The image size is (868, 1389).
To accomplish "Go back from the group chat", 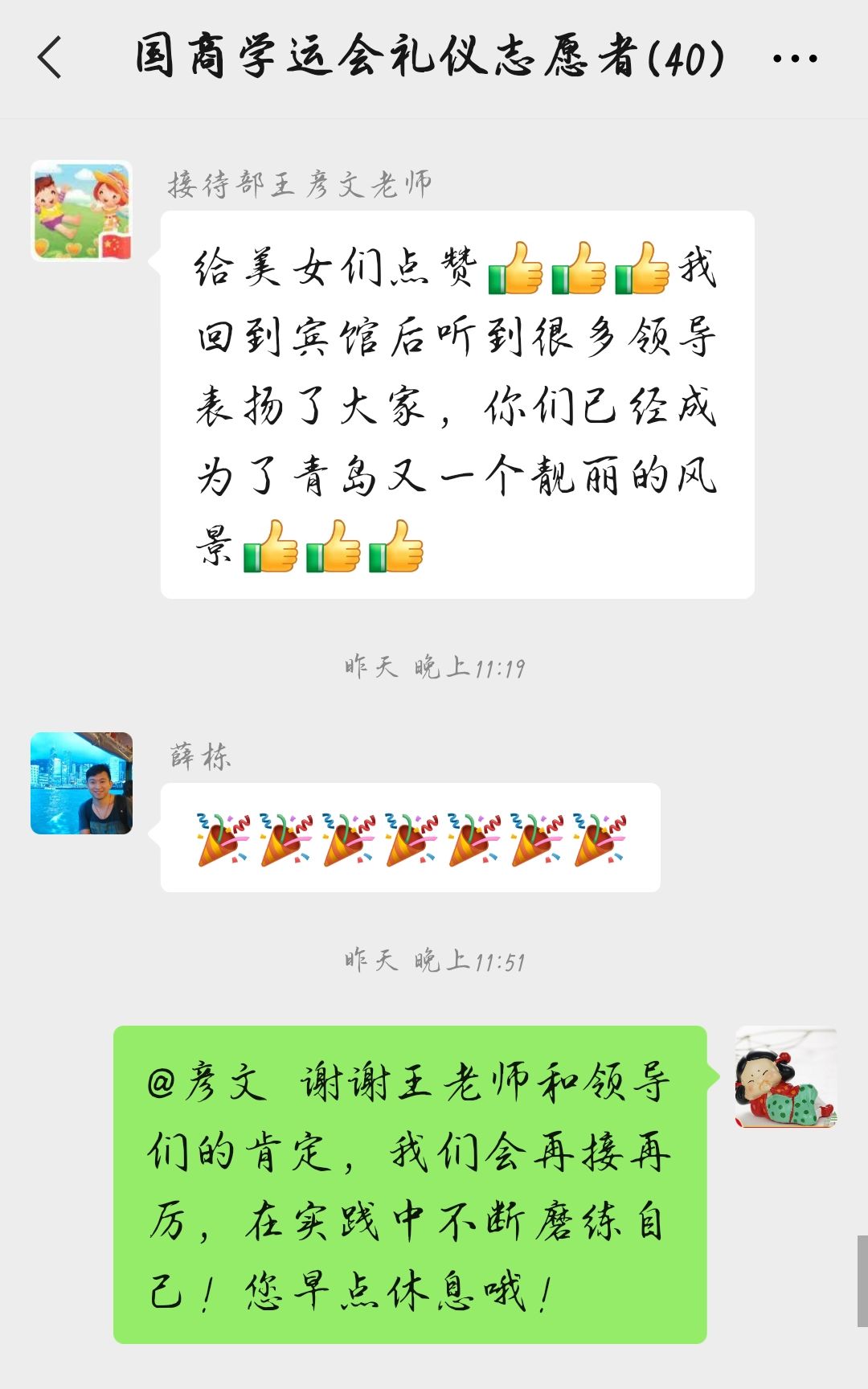I will 50,58.
